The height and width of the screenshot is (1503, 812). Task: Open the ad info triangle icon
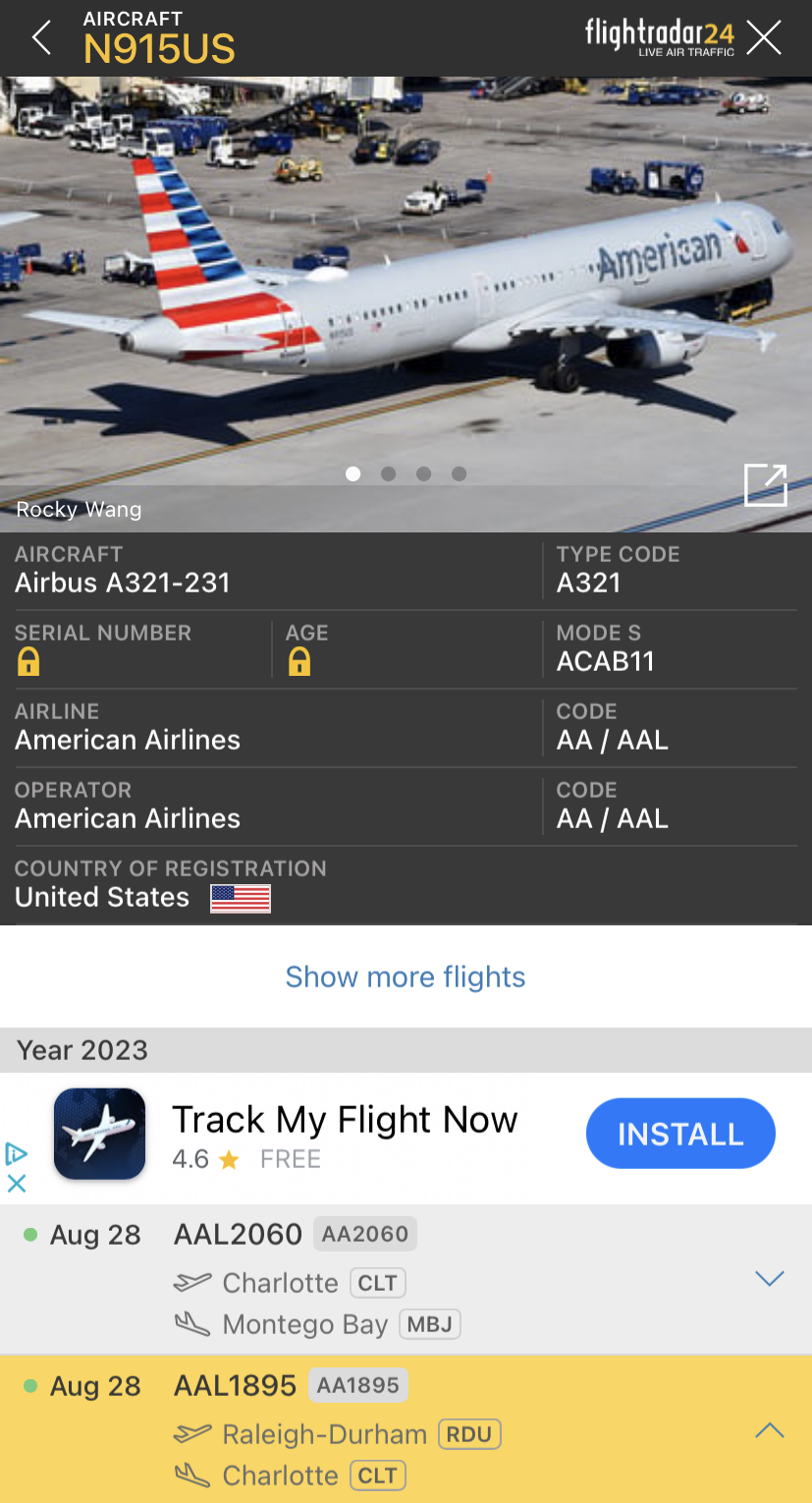(x=17, y=1153)
